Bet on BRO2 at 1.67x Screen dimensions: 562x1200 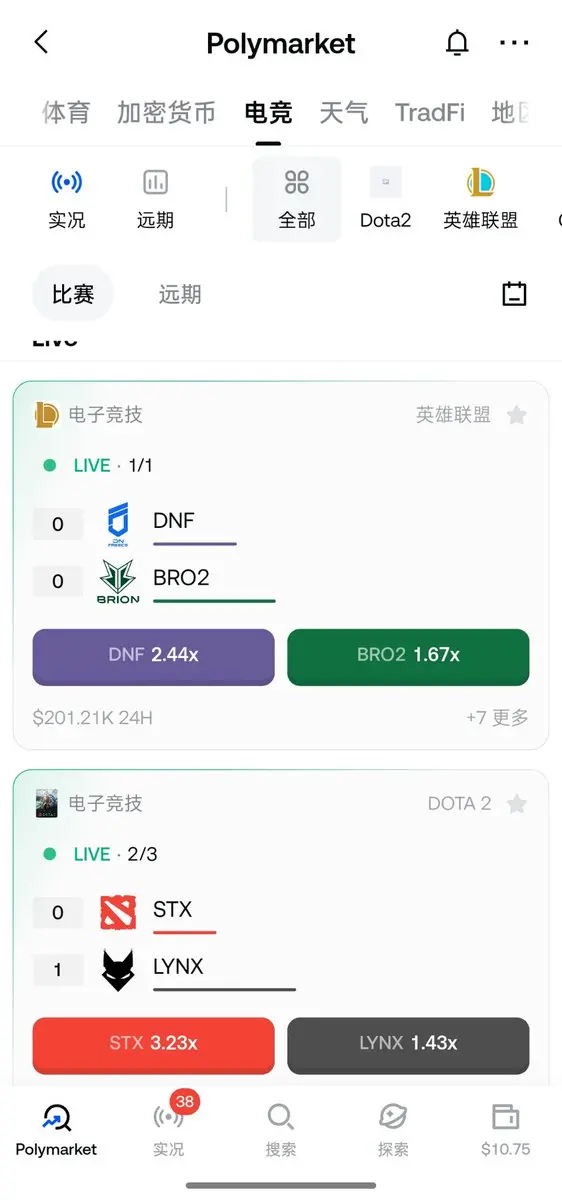[408, 656]
